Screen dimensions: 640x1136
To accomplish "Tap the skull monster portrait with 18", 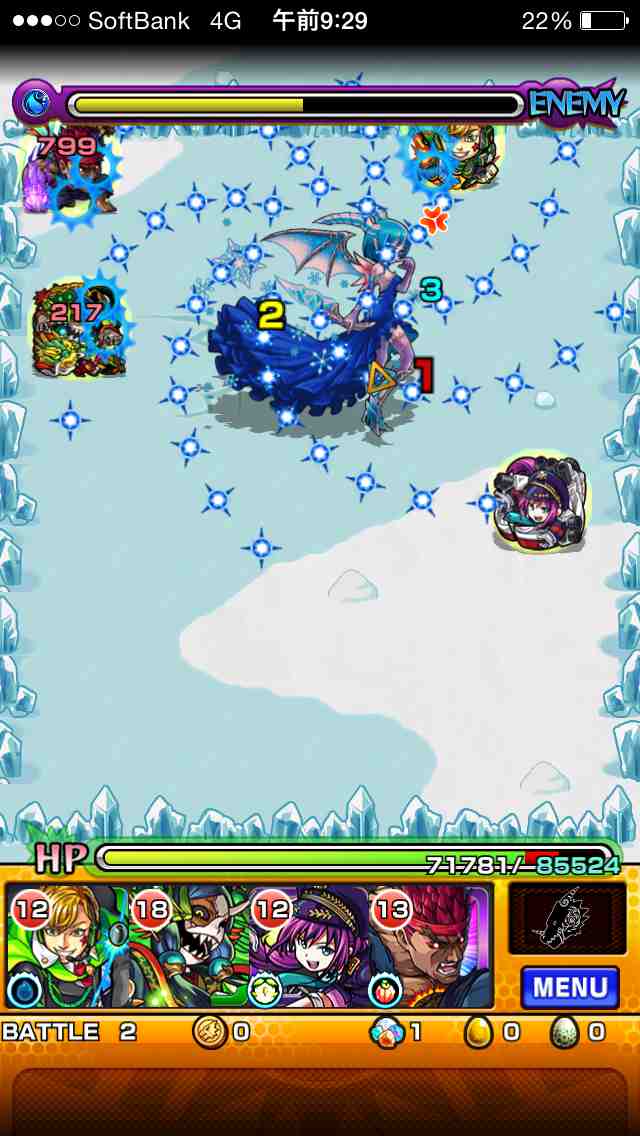I will click(188, 947).
